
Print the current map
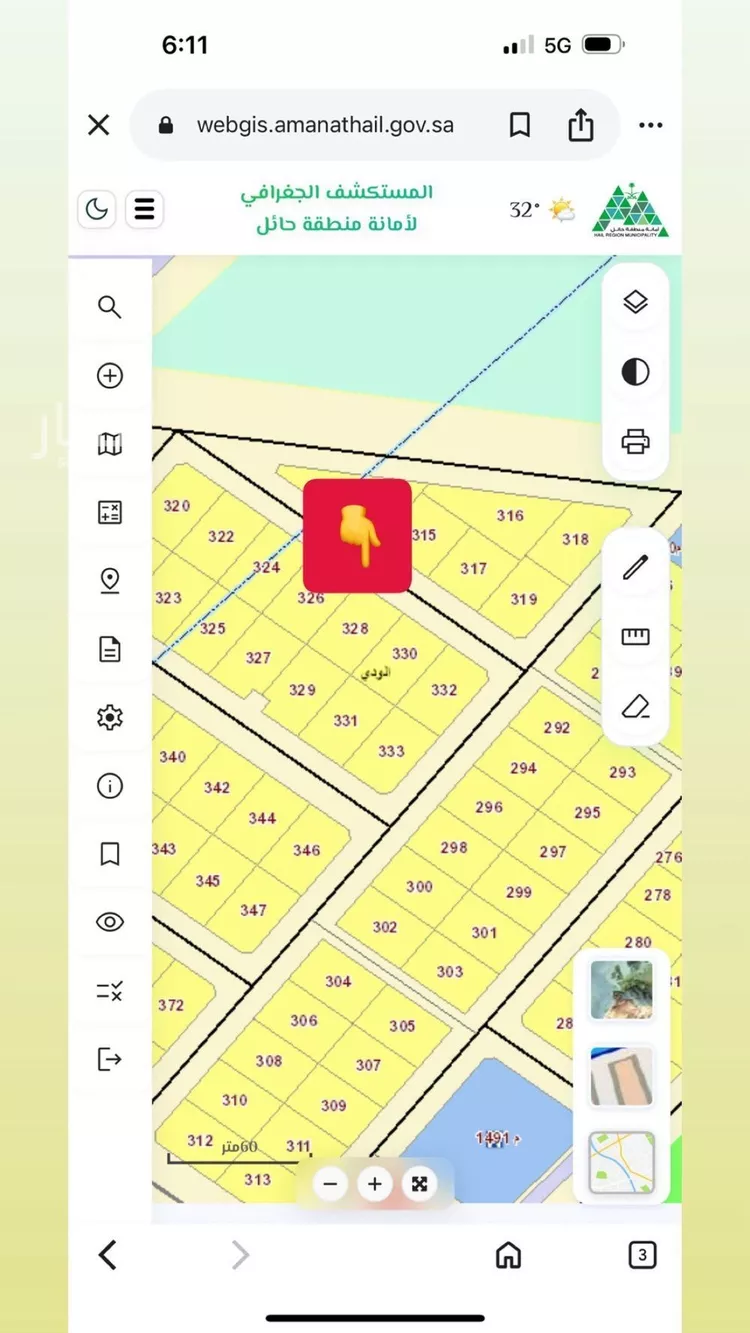(636, 441)
